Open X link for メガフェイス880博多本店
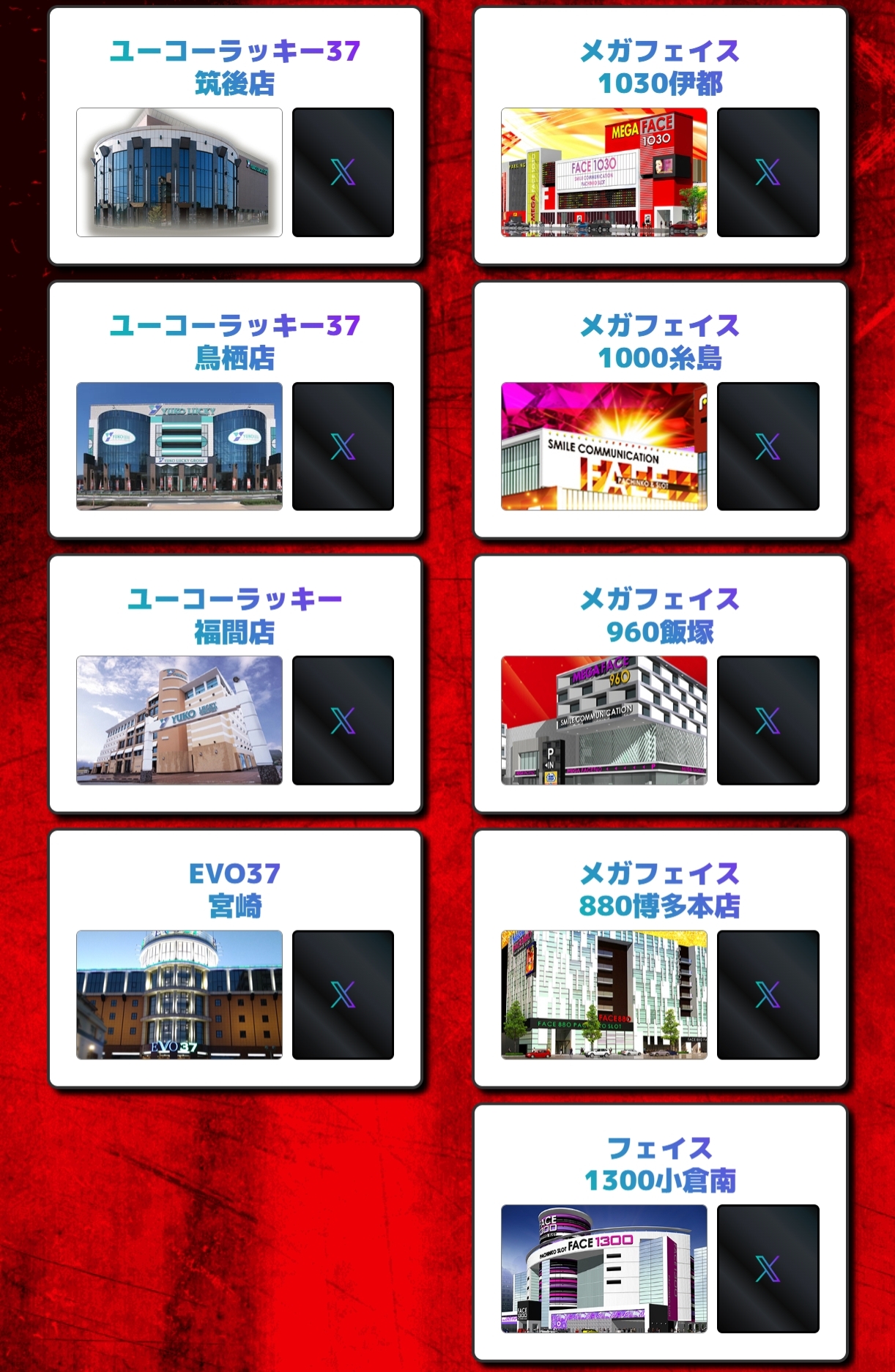 coord(768,994)
